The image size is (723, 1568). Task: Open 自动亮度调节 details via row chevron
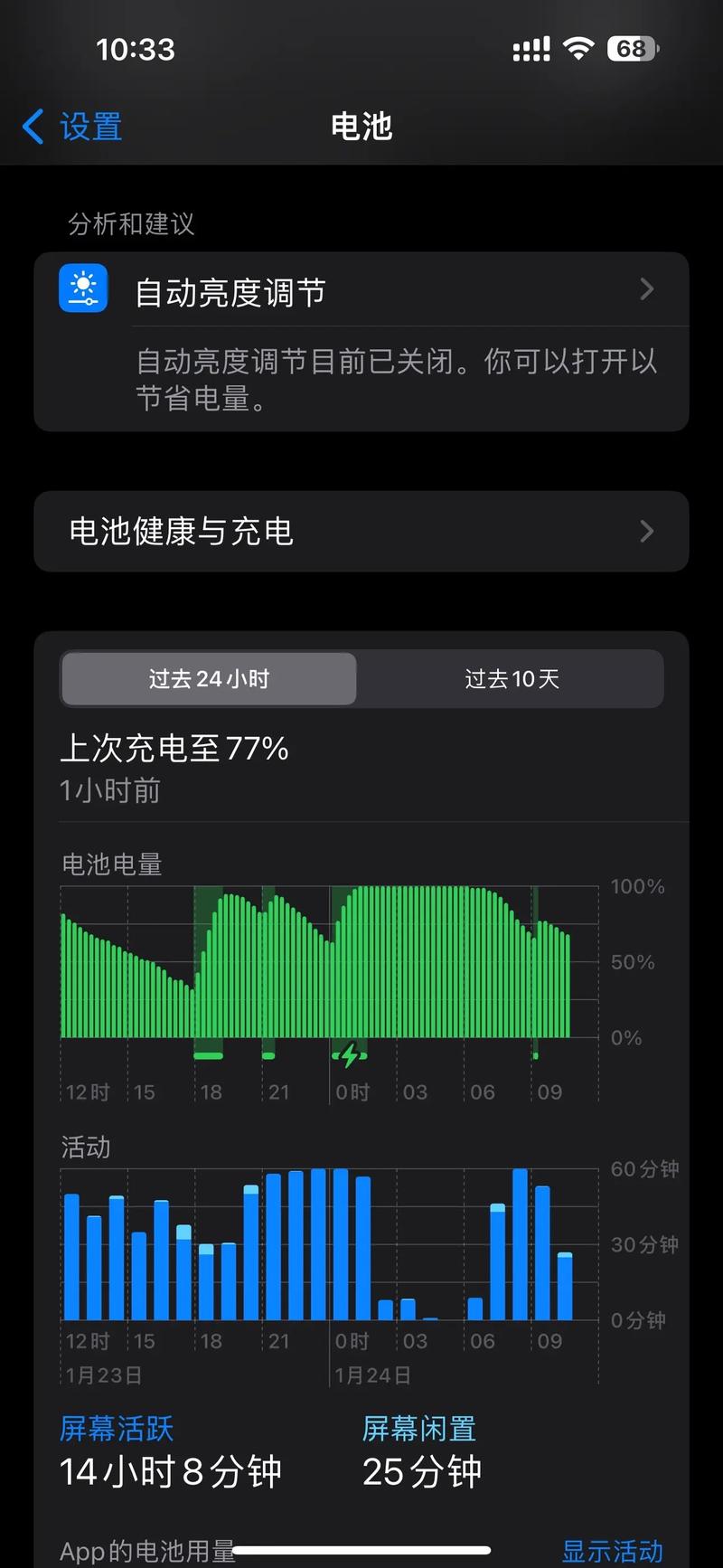645,289
